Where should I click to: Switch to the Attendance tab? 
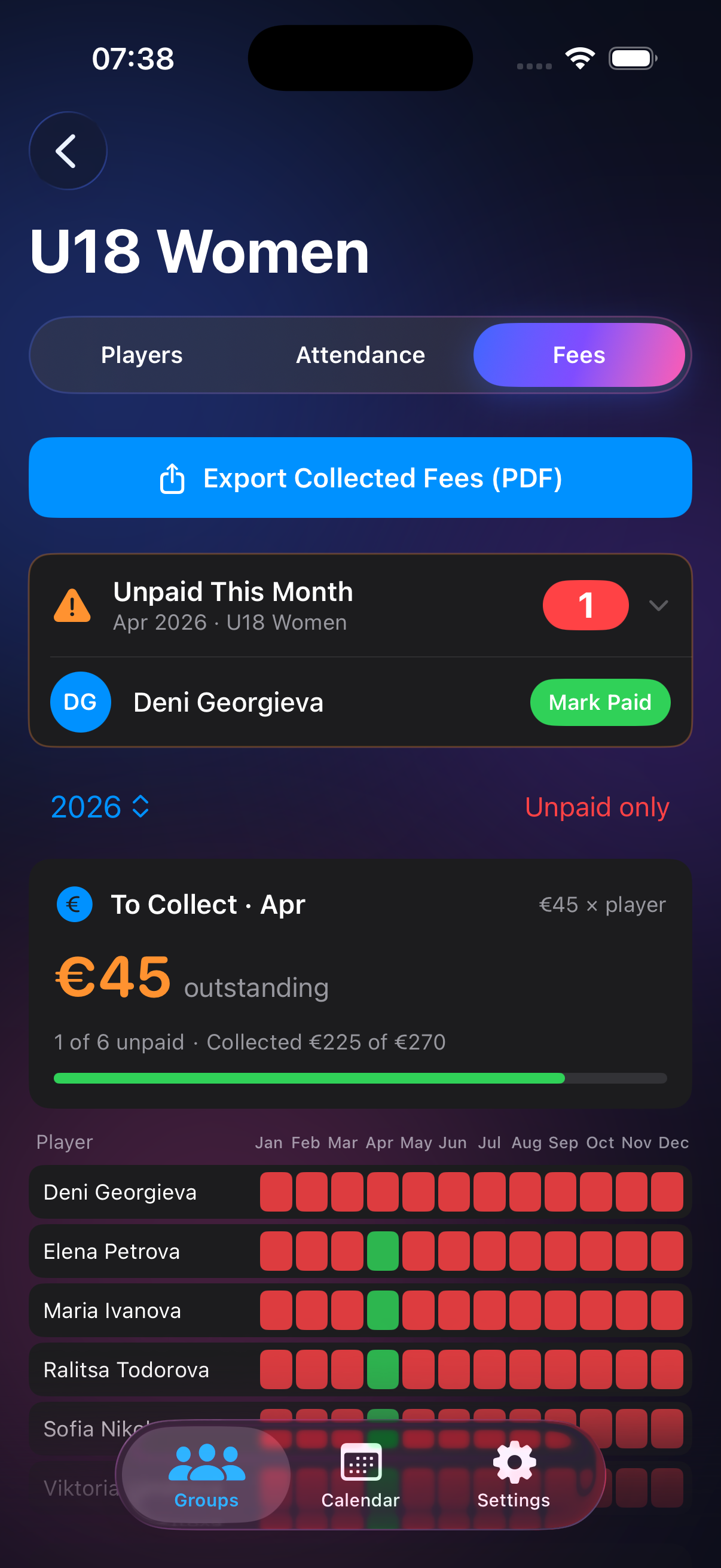tap(359, 355)
